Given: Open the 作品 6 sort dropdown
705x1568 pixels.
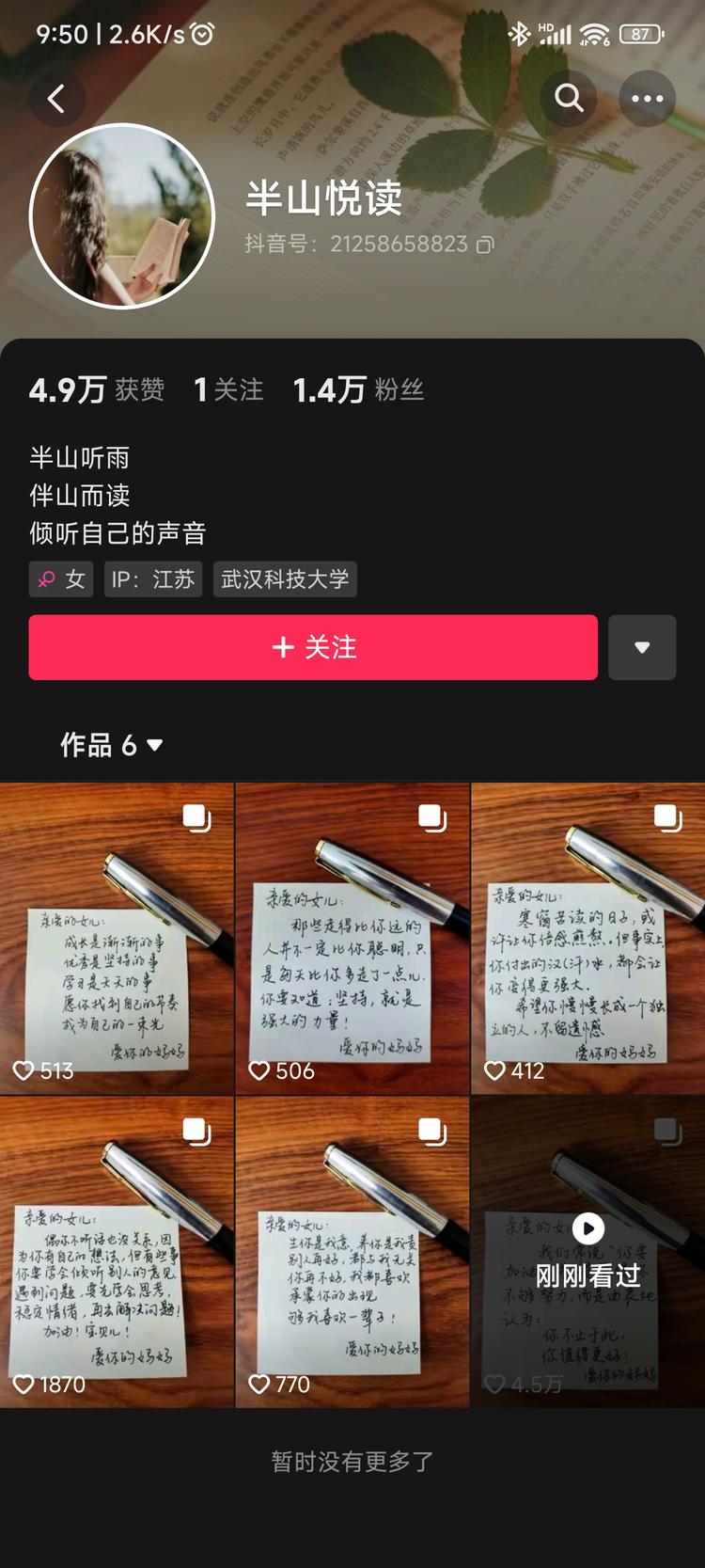Looking at the screenshot, I should pyautogui.click(x=112, y=745).
